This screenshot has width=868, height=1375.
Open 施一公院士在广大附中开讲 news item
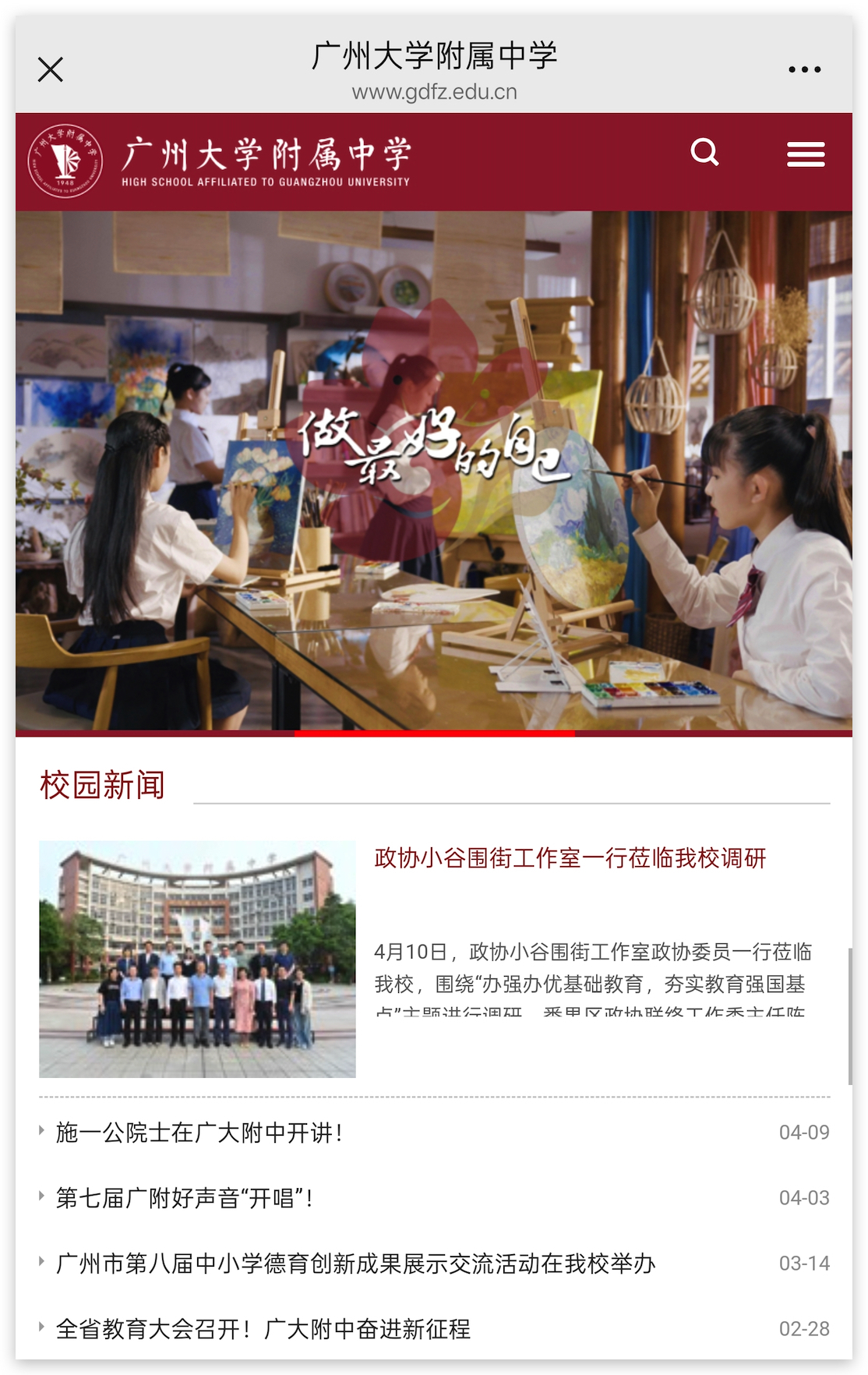[199, 1133]
